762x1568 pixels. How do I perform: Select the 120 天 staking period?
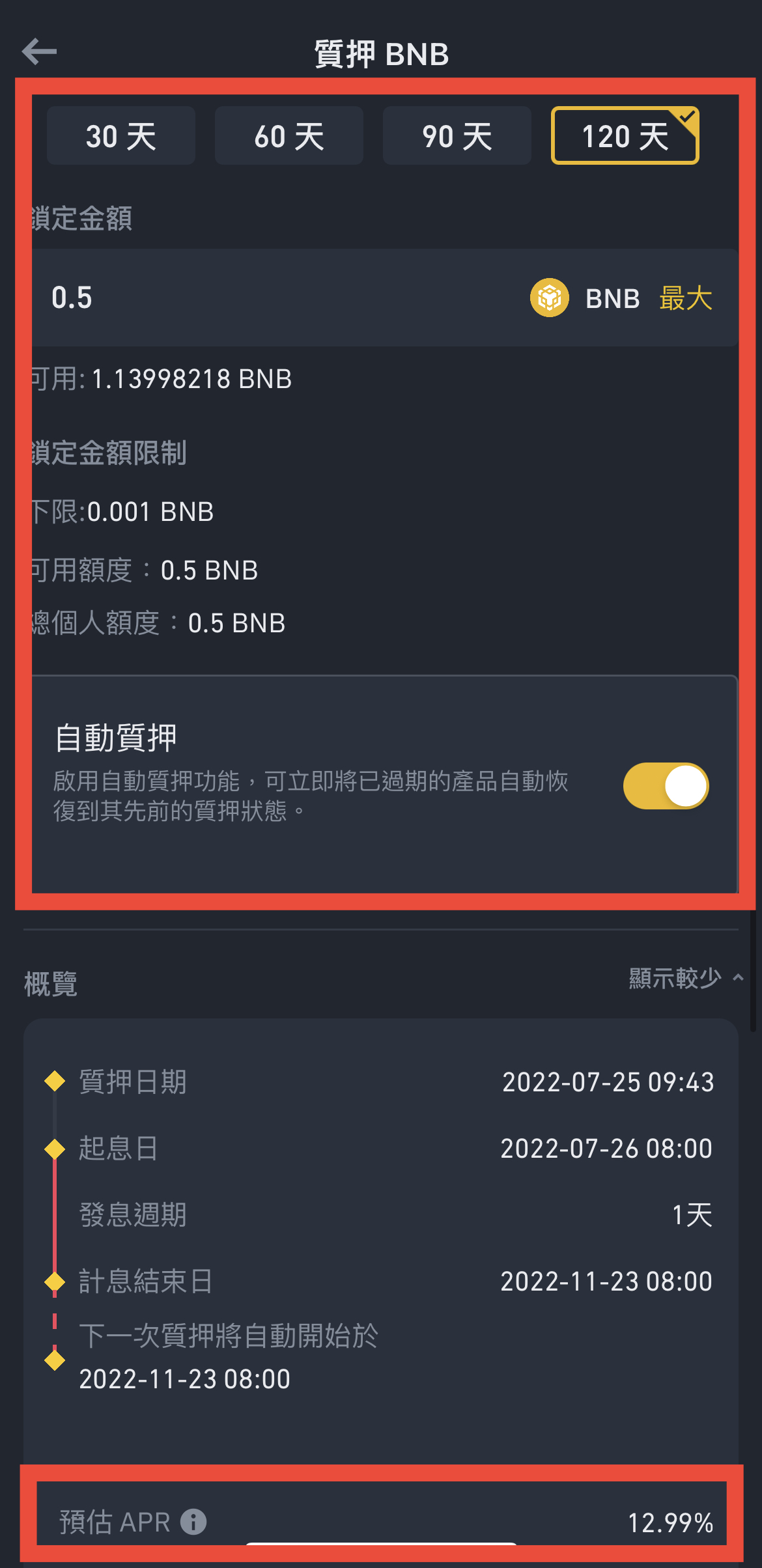[x=625, y=136]
